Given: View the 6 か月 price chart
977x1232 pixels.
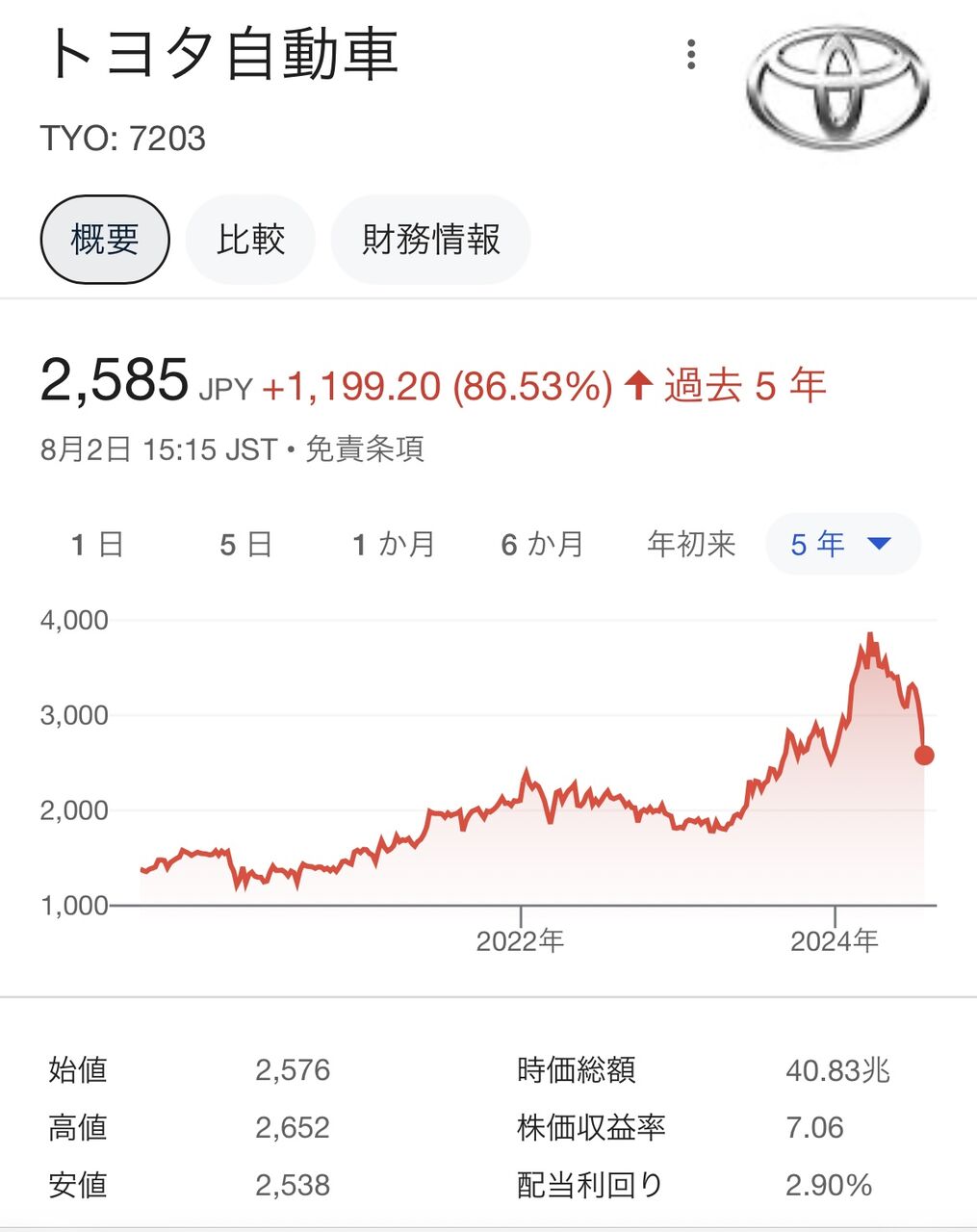Looking at the screenshot, I should tap(542, 545).
